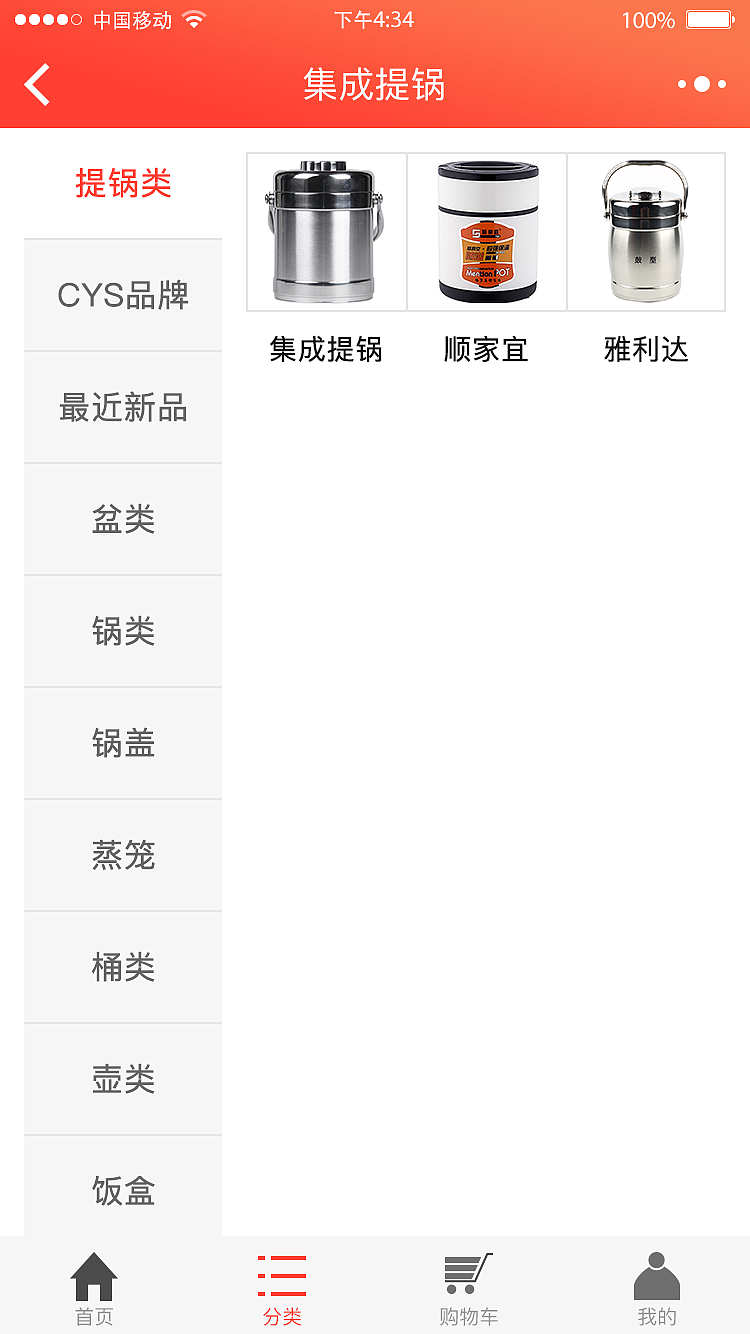Select the 最近新品 category
Viewport: 750px width, 1334px height.
(x=122, y=407)
